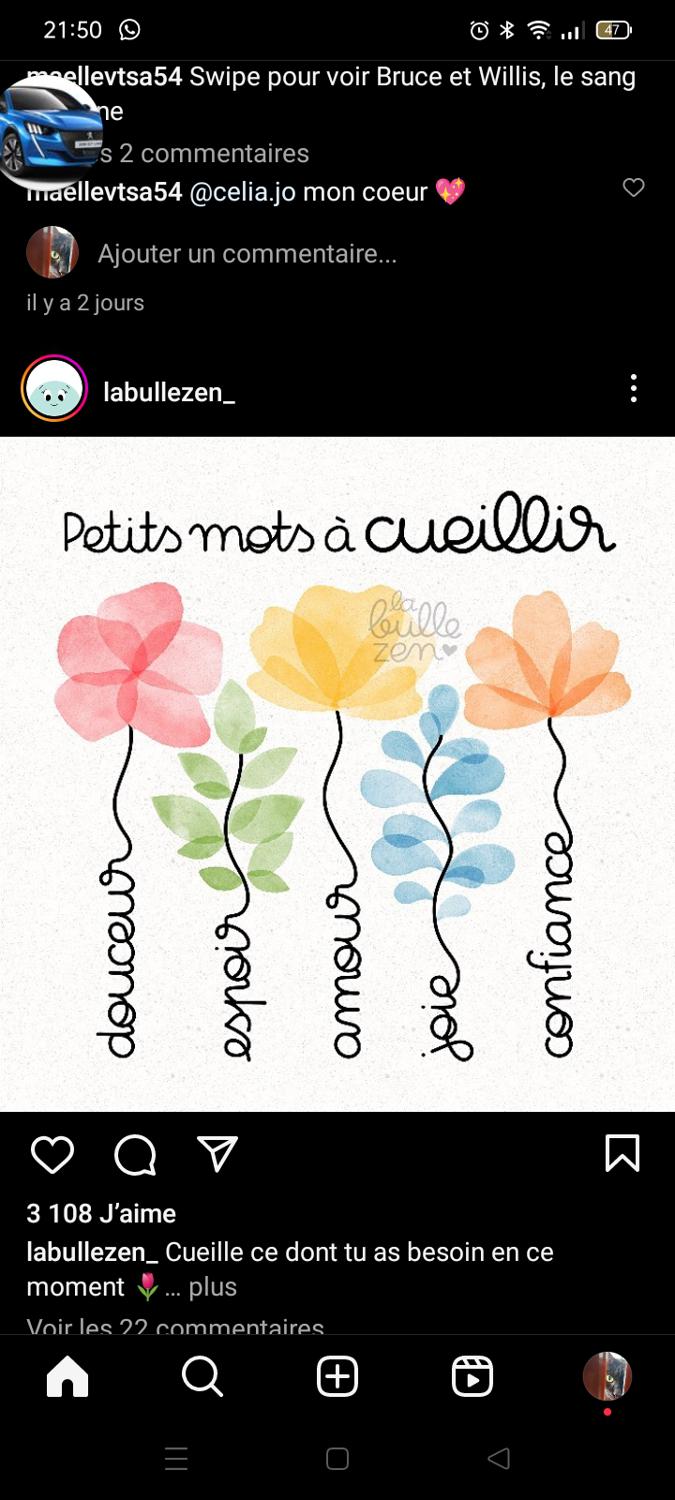
Task: Like the labullezen_ post
Action: click(x=52, y=1155)
